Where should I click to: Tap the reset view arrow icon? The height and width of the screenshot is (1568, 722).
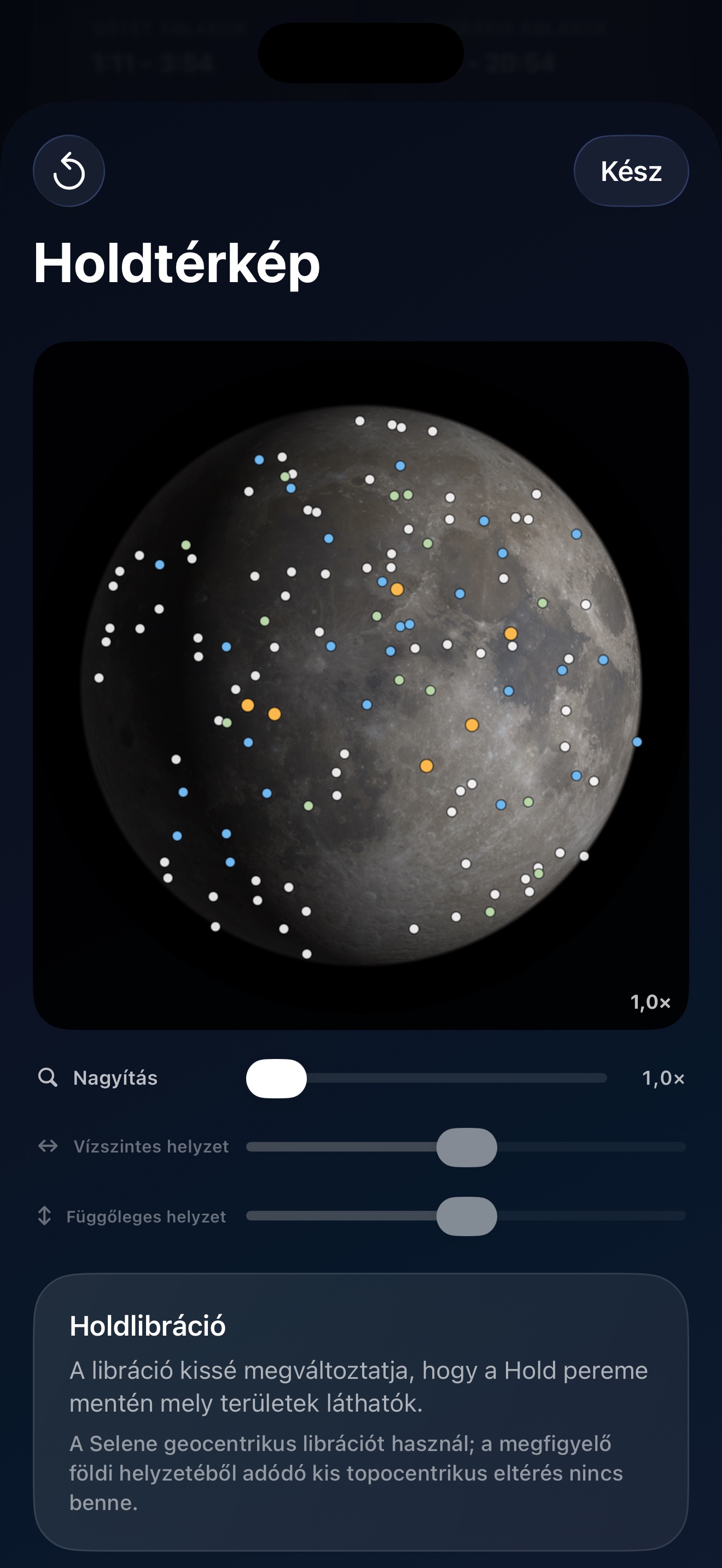(x=69, y=171)
